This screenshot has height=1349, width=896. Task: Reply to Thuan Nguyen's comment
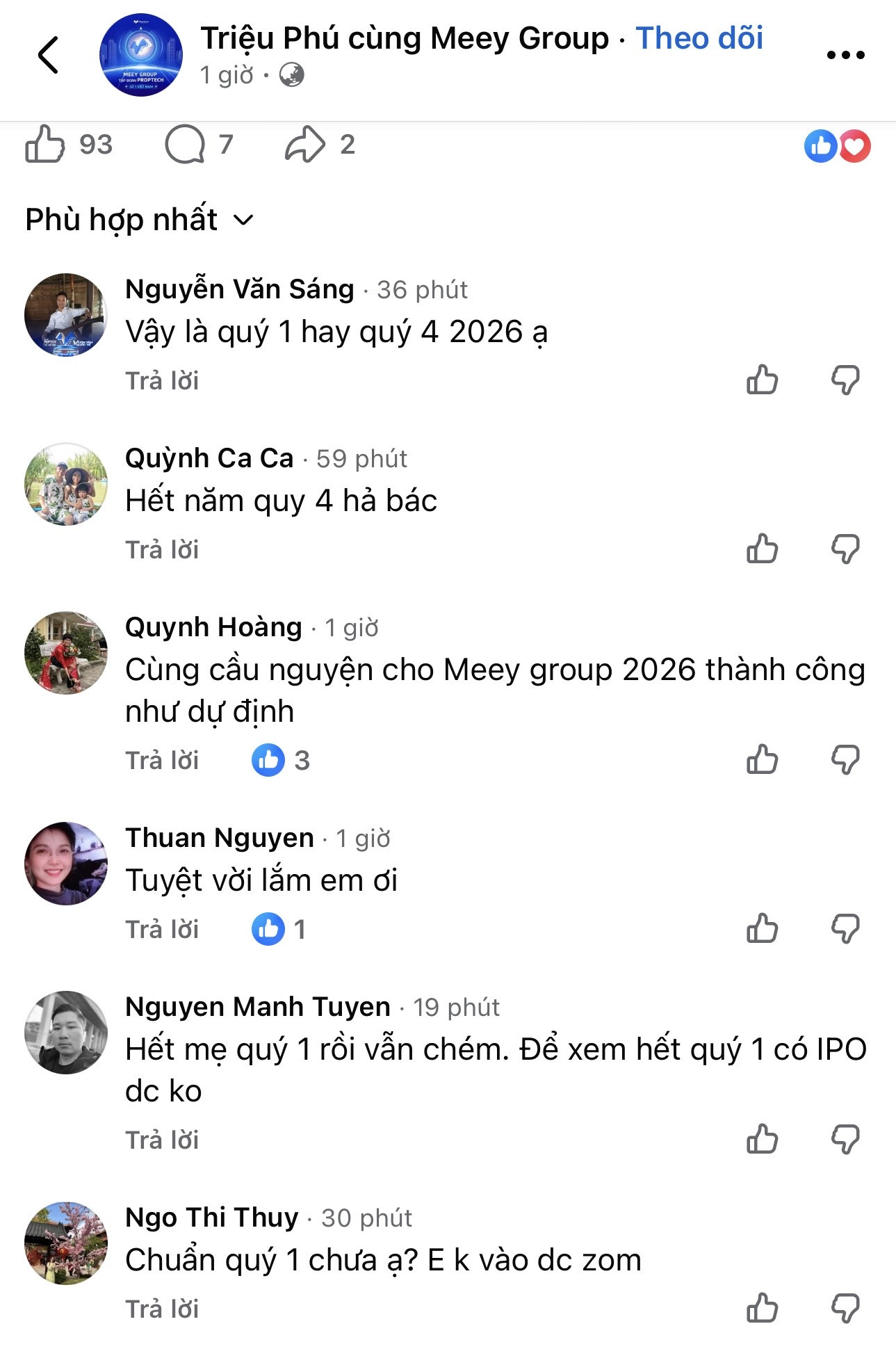162,930
